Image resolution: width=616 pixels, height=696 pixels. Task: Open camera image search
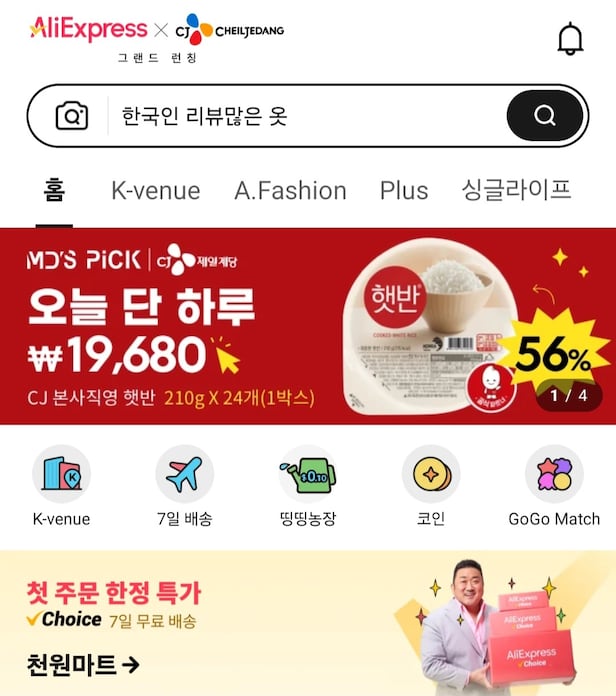pyautogui.click(x=71, y=116)
